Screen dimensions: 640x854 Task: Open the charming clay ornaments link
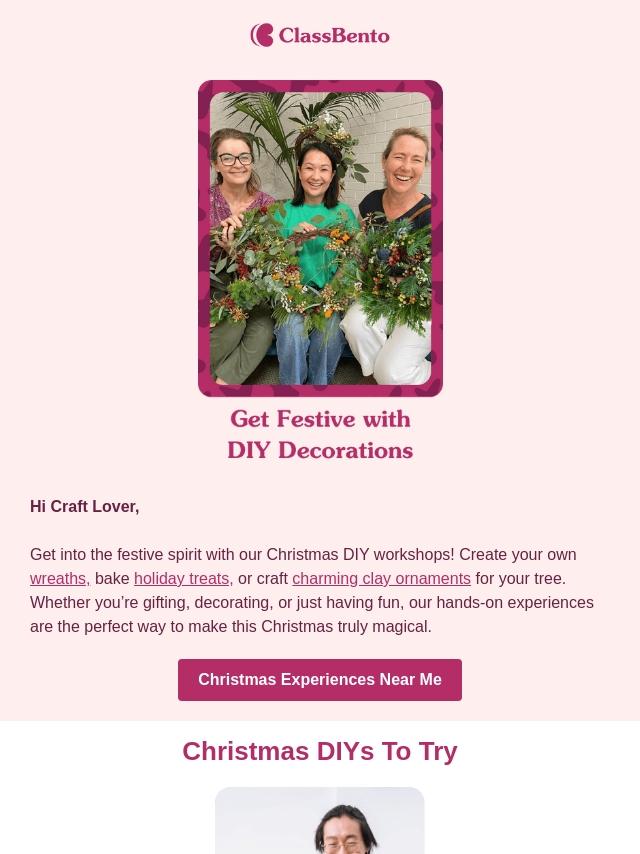381,578
